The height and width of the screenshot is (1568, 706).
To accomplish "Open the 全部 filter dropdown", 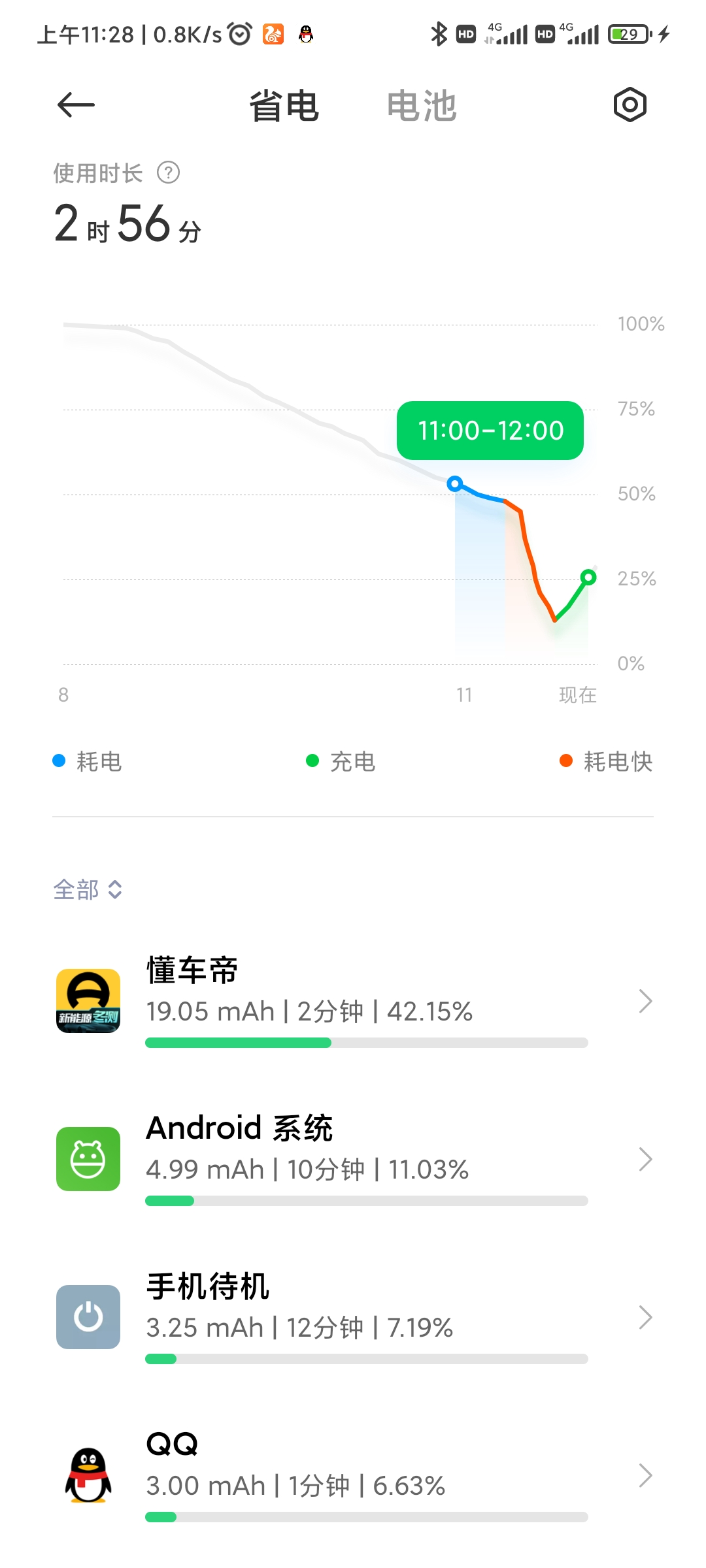I will 88,889.
